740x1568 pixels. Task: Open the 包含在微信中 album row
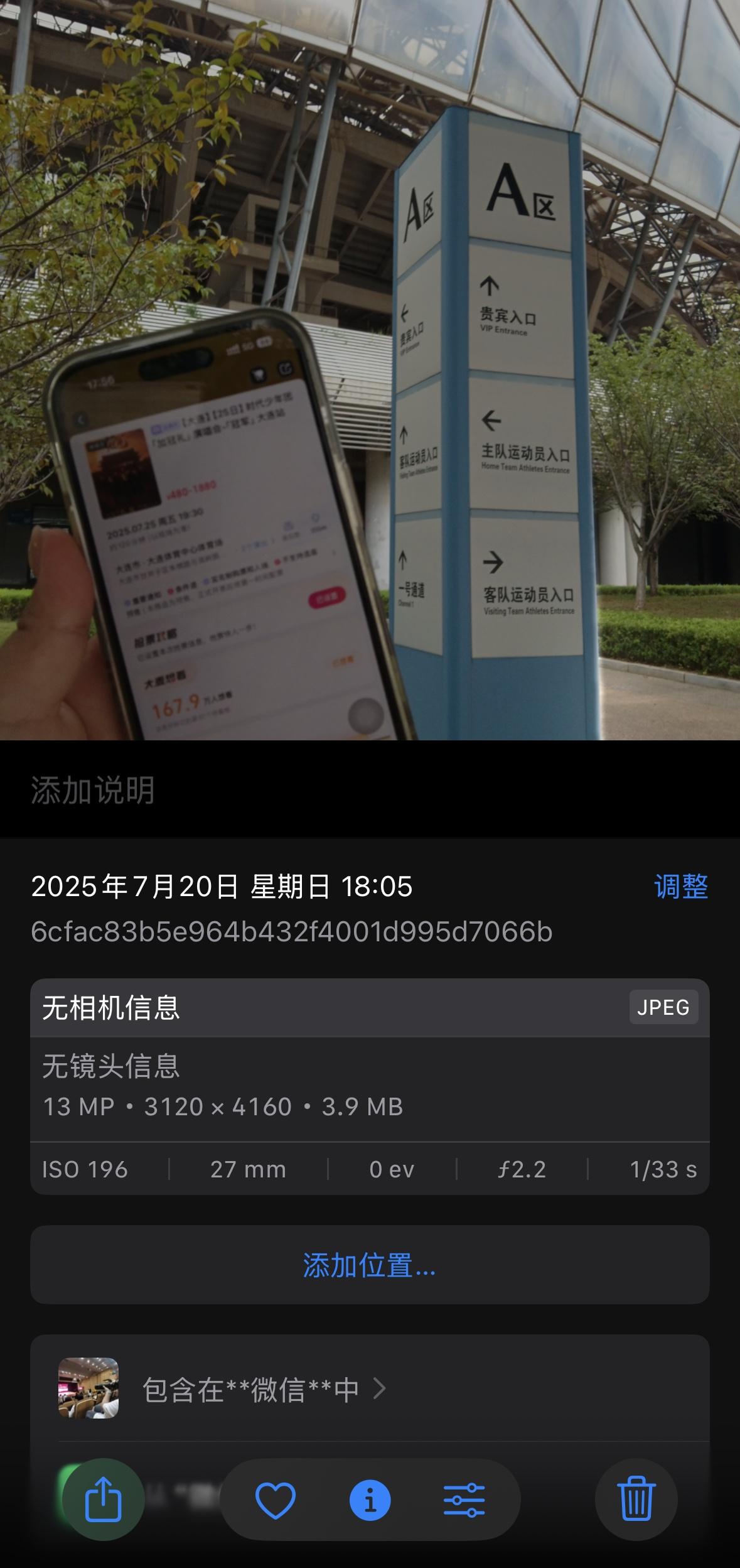370,1388
